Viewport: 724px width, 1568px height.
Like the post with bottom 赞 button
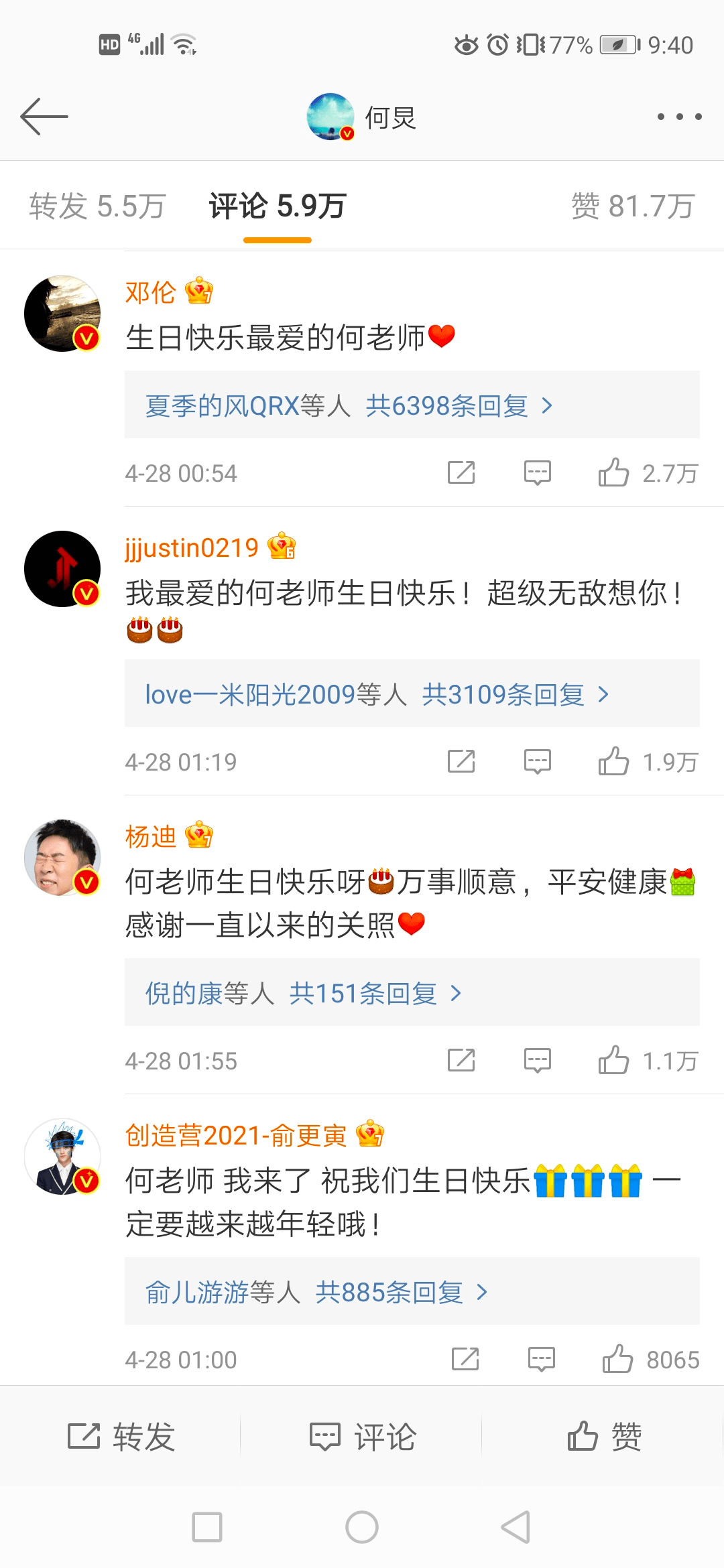(x=604, y=1437)
